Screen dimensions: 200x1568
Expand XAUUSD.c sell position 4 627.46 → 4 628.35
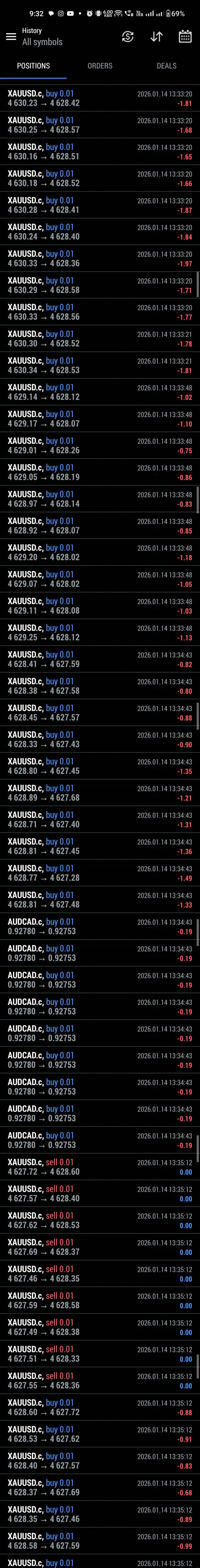[x=100, y=1273]
